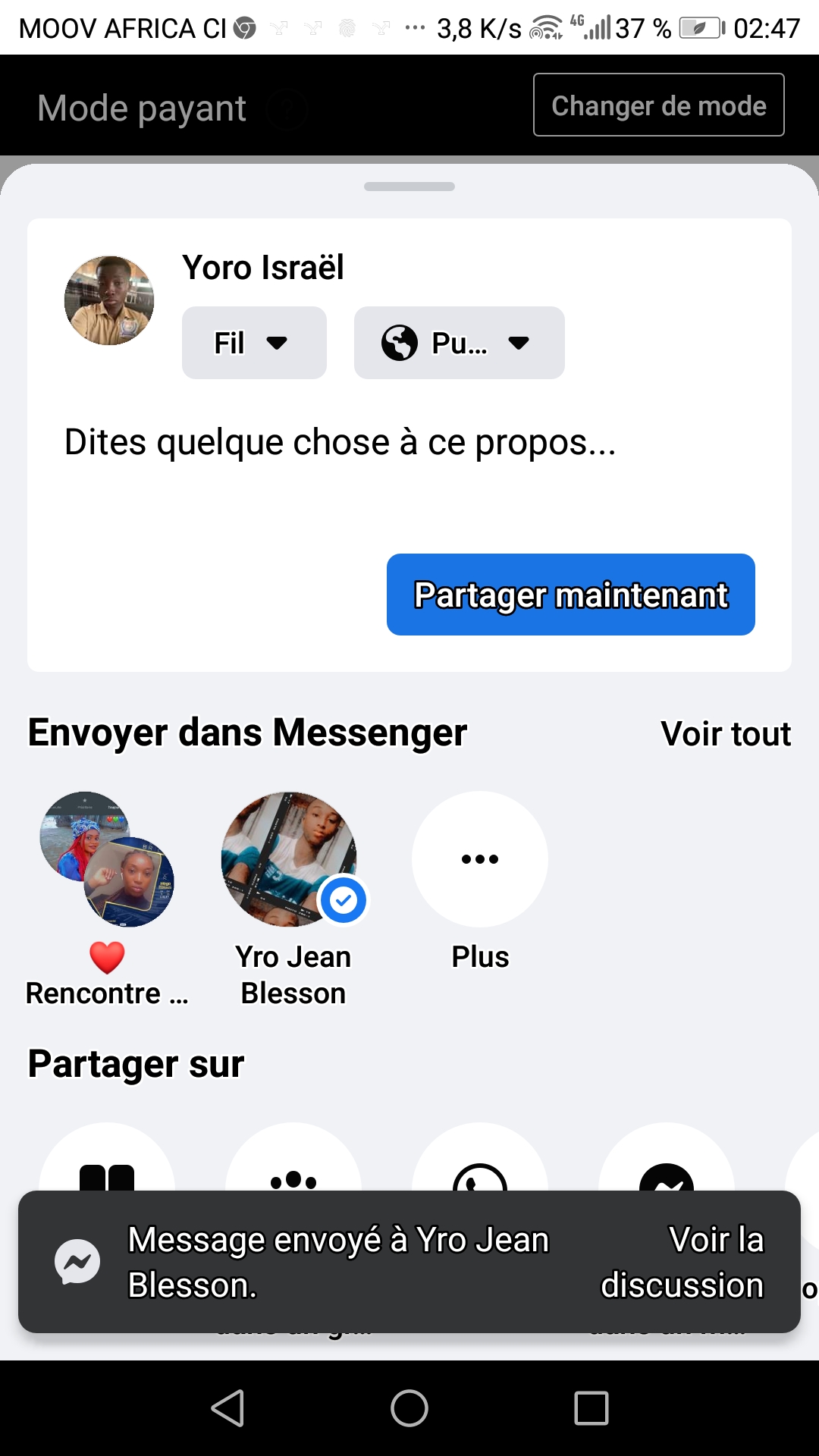Show more Messenger contacts with Plus
The height and width of the screenshot is (1456, 819).
(x=479, y=860)
